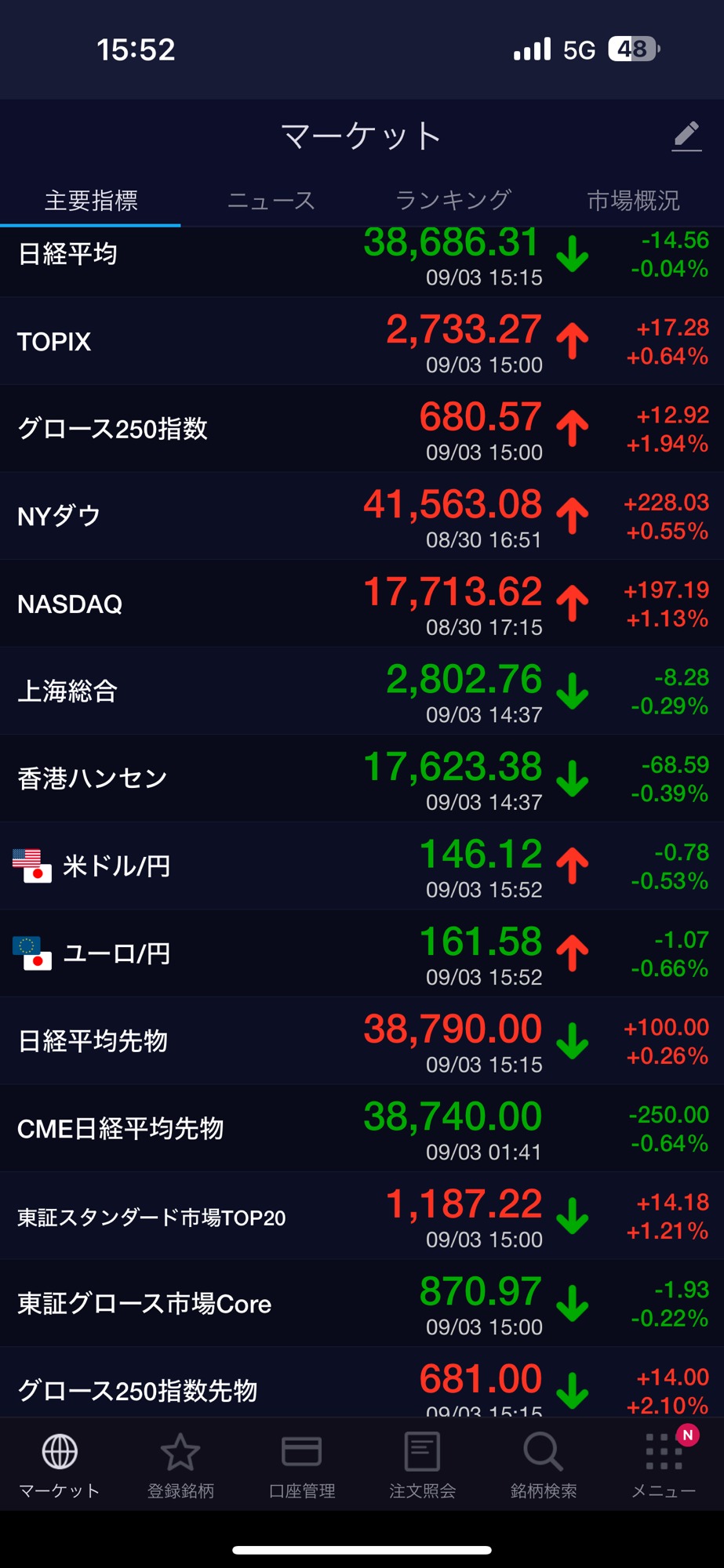Open the 市場概況 tab

coord(633,201)
